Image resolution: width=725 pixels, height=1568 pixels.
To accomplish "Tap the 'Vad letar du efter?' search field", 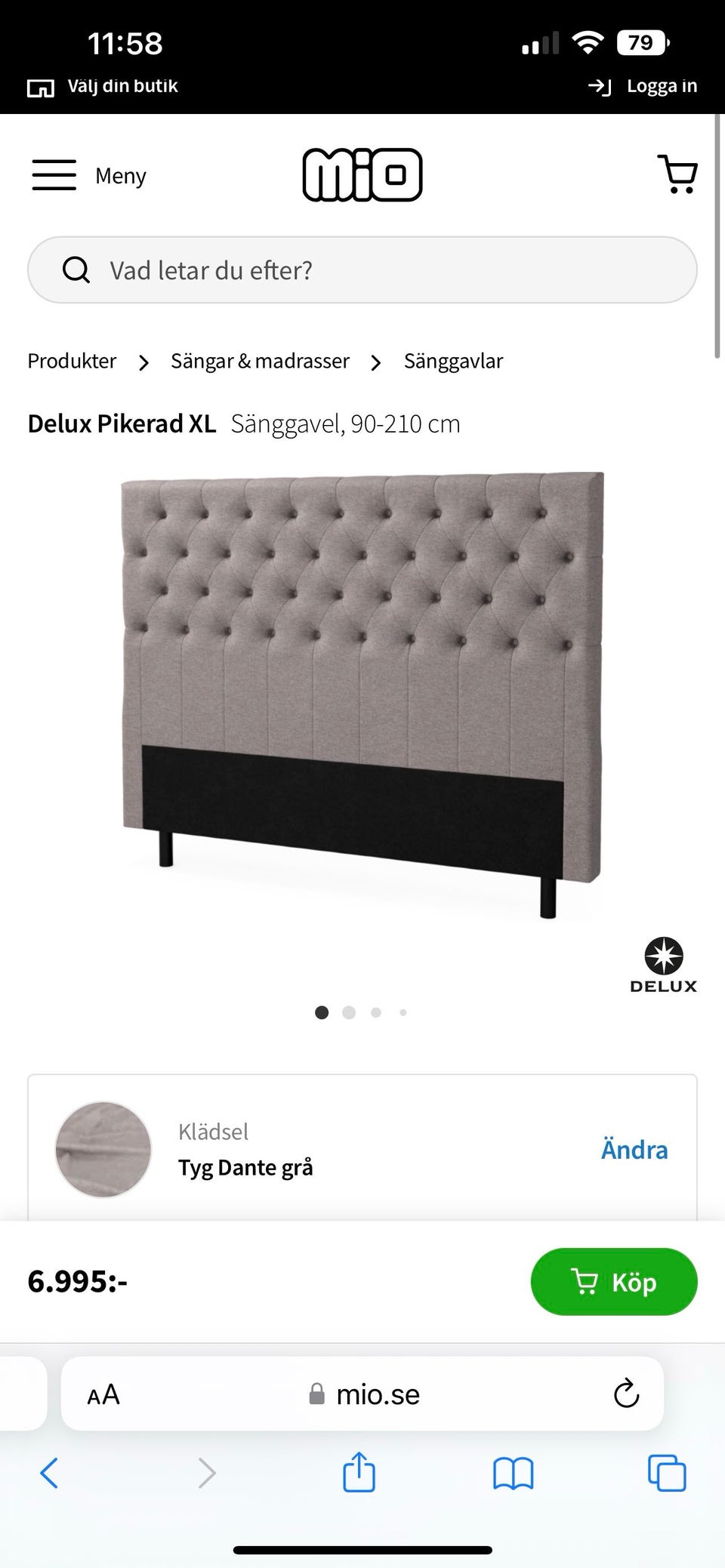I will tap(362, 270).
